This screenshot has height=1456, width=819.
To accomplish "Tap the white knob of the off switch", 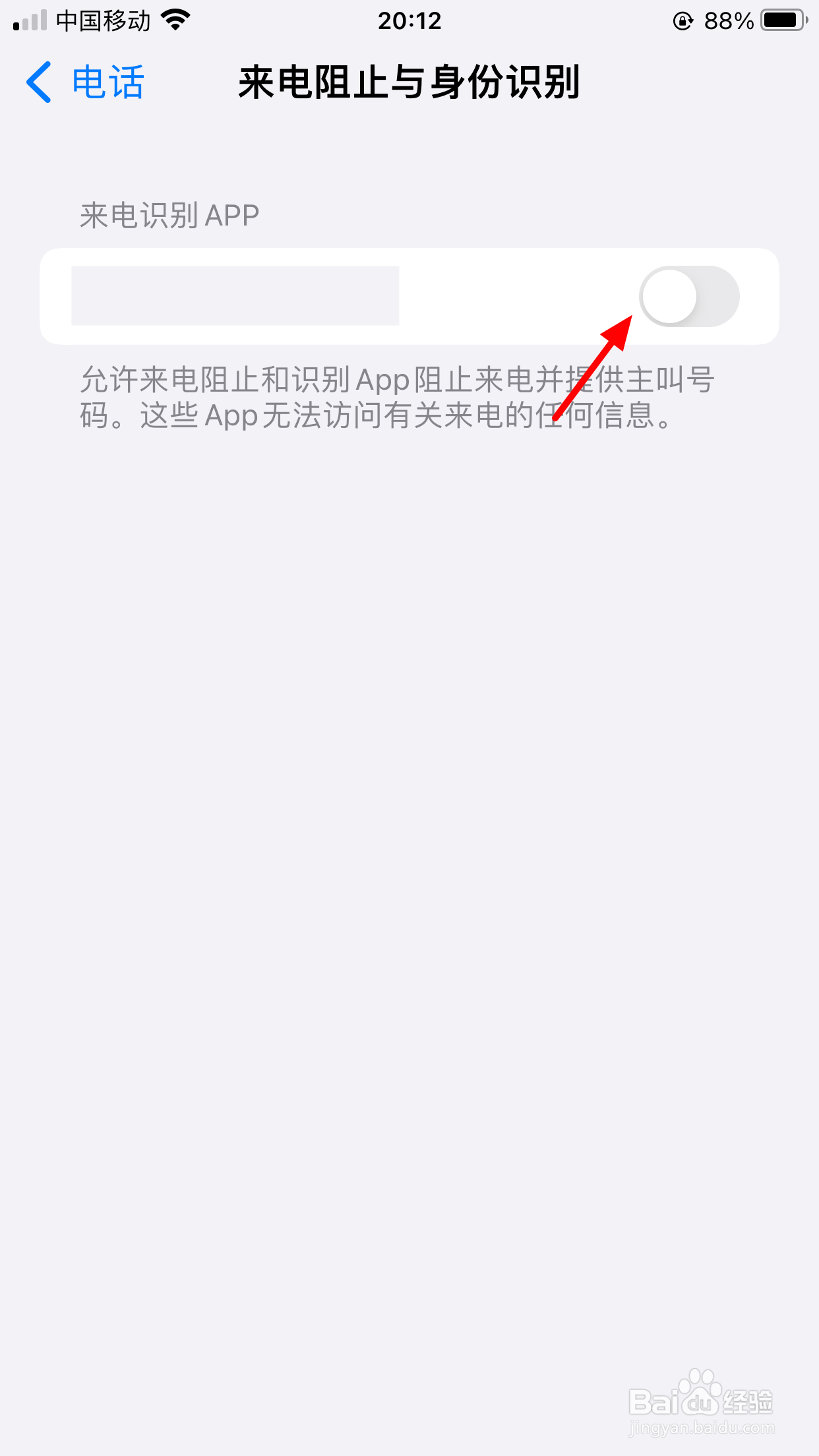I will click(x=669, y=296).
